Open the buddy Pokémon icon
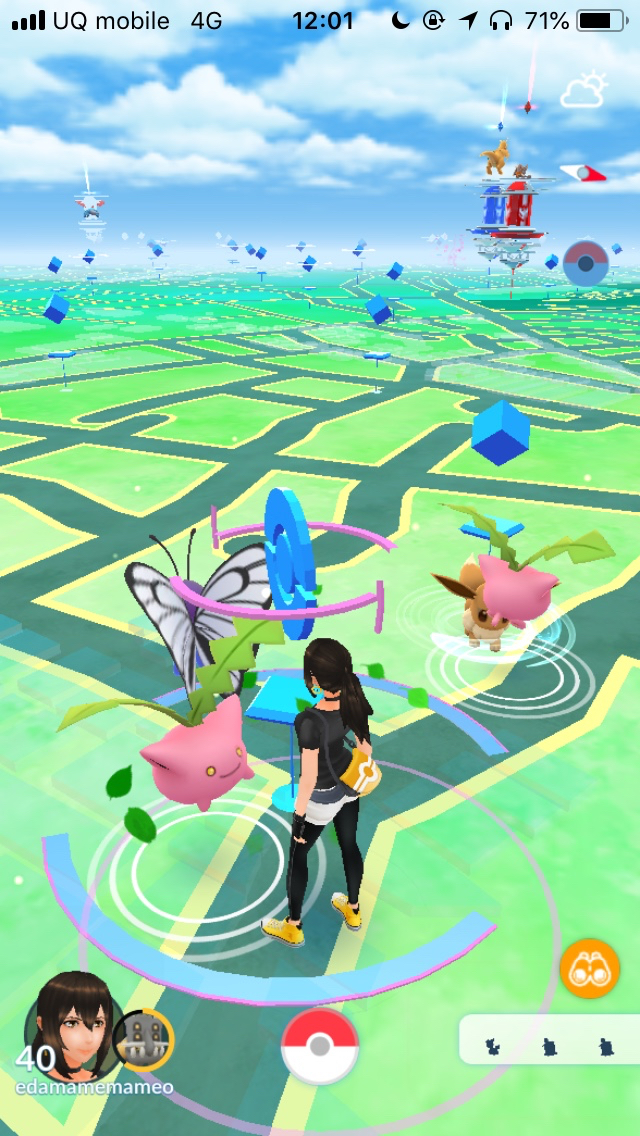Screen dimensions: 640x1136 click(x=143, y=1040)
